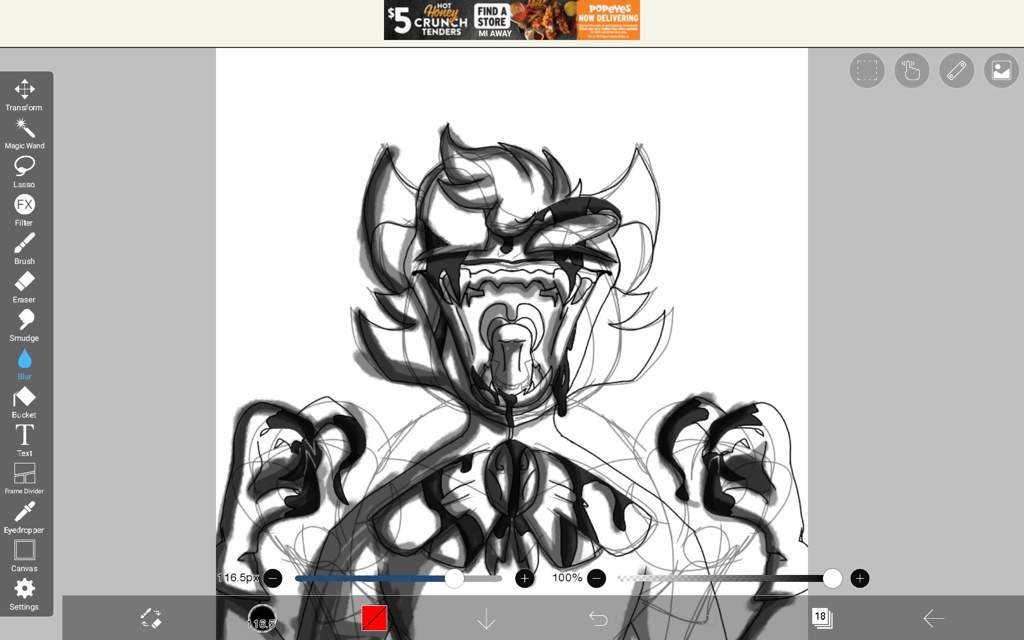Increase opacity with the plus button
Viewport: 1024px width, 640px height.
[859, 578]
